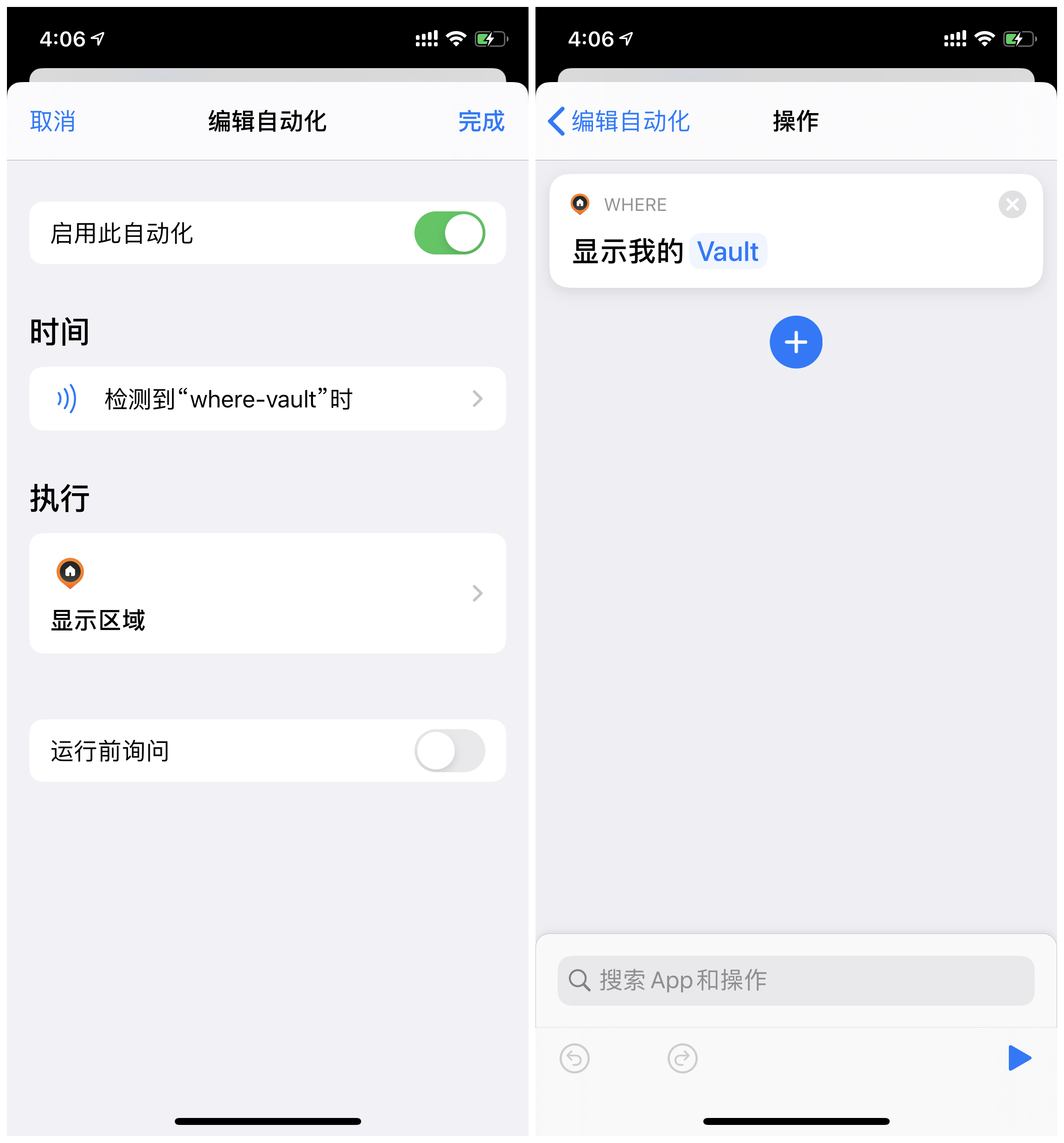Change the Vault parameter
This screenshot has width=1064, height=1143.
tap(727, 251)
